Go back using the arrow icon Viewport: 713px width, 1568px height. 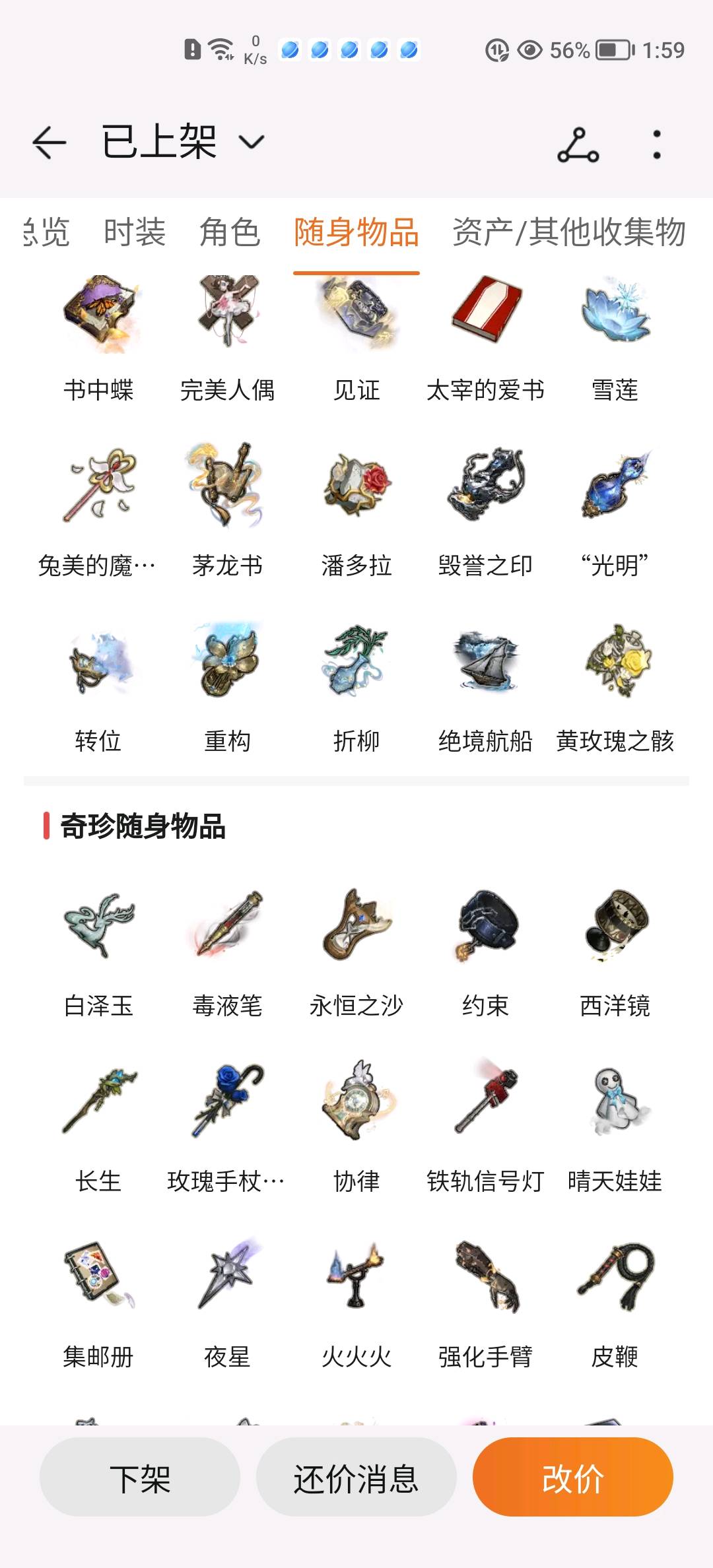coord(50,143)
